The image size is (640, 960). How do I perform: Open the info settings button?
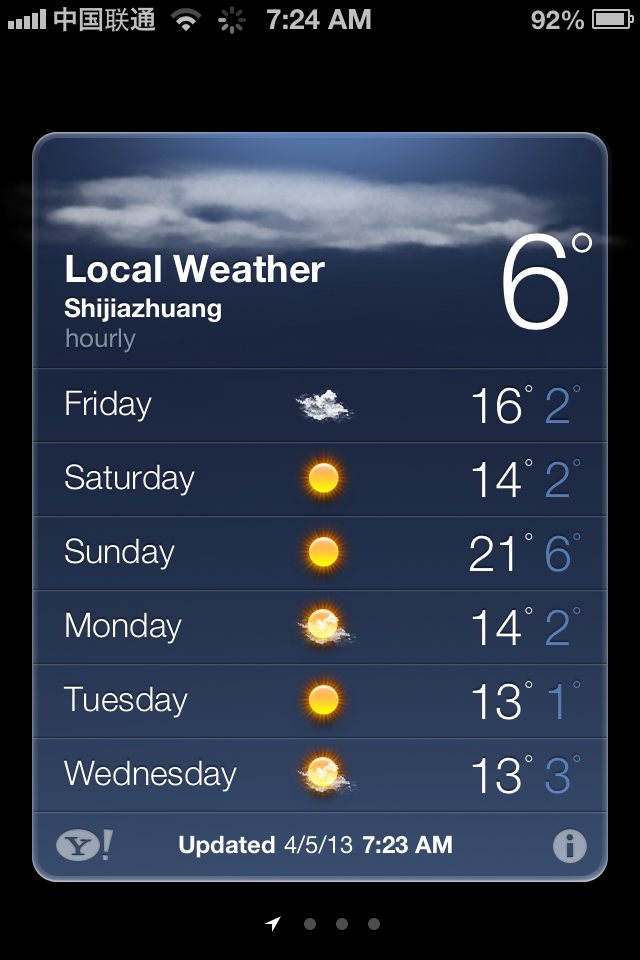tap(569, 846)
